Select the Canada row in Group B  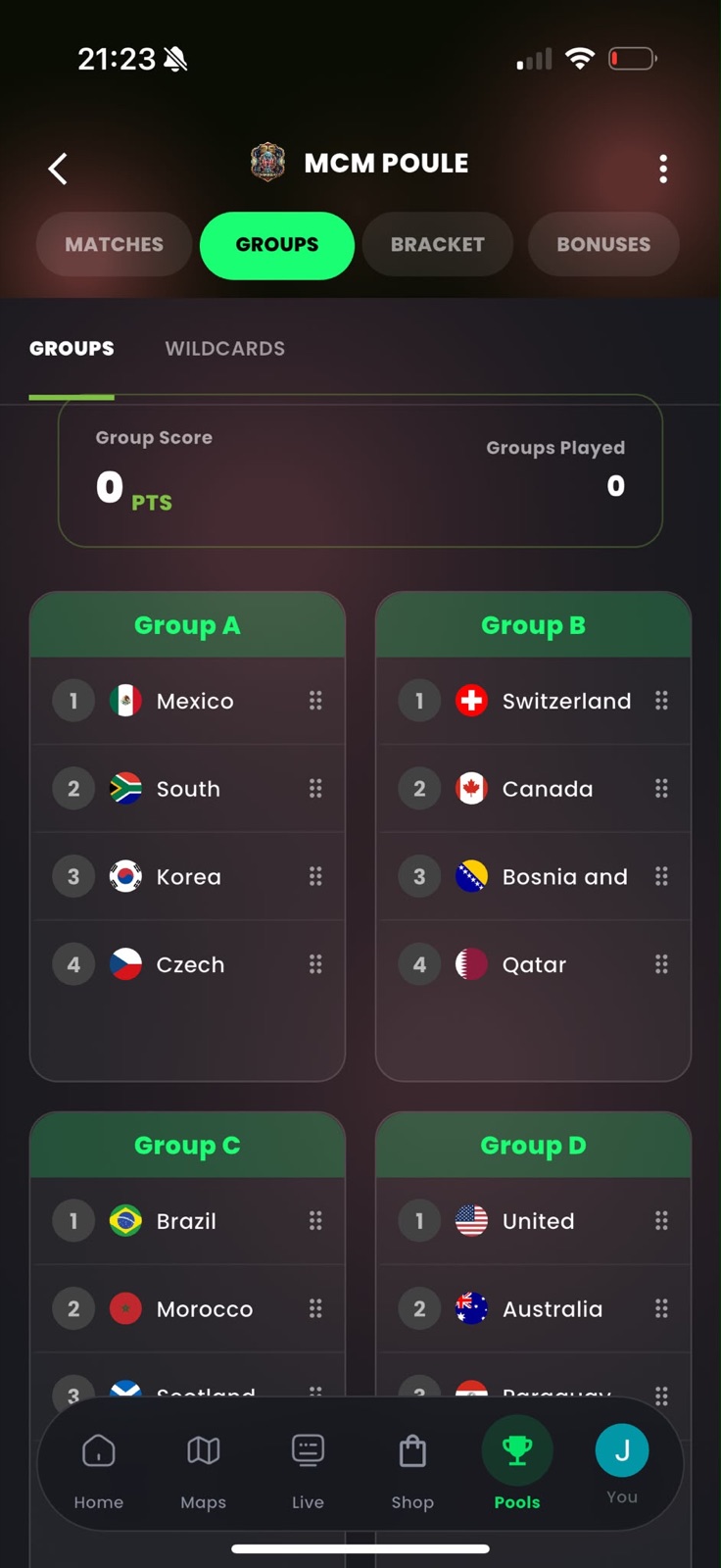tap(534, 789)
